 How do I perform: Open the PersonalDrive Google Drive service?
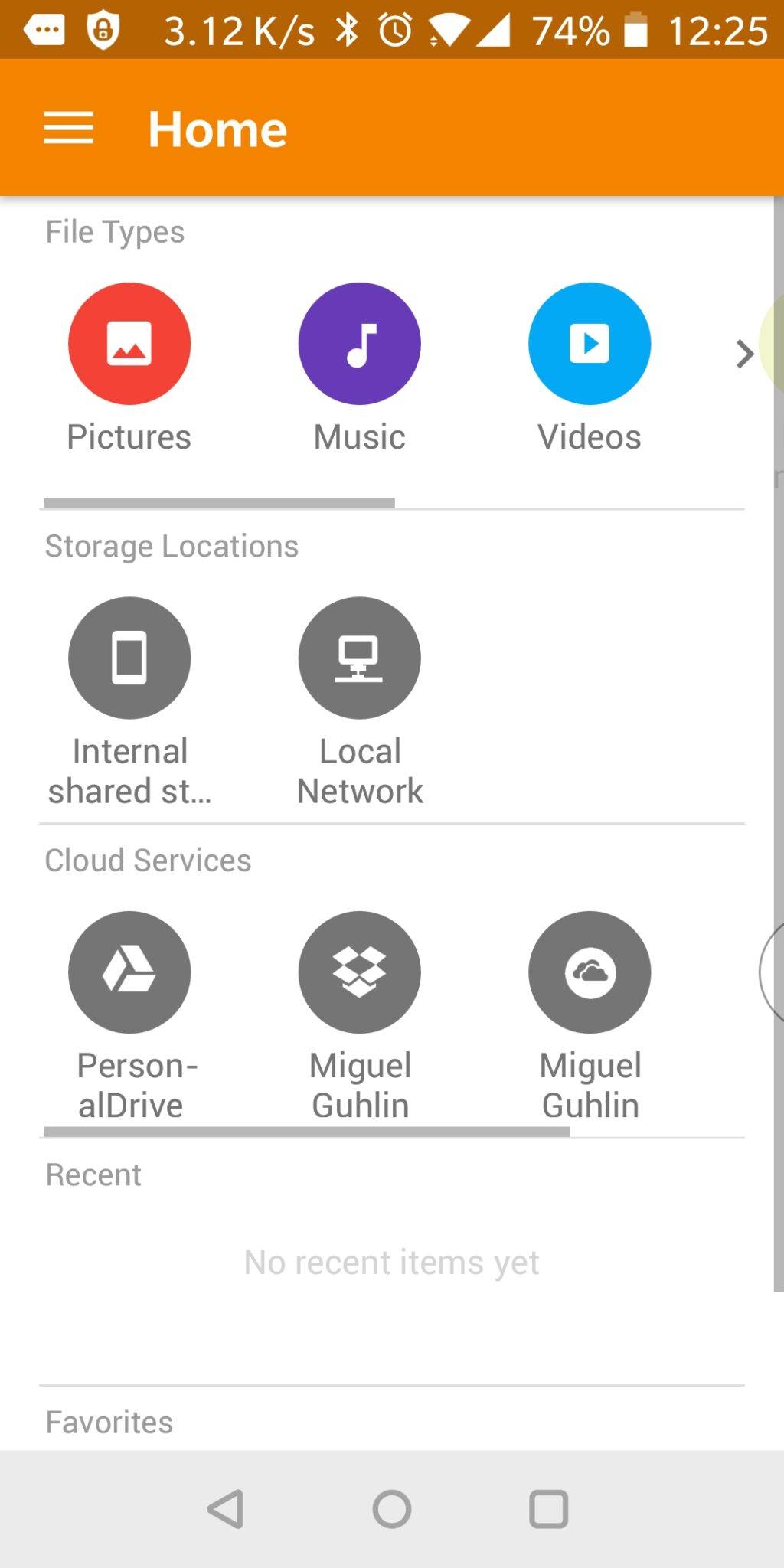pos(129,971)
